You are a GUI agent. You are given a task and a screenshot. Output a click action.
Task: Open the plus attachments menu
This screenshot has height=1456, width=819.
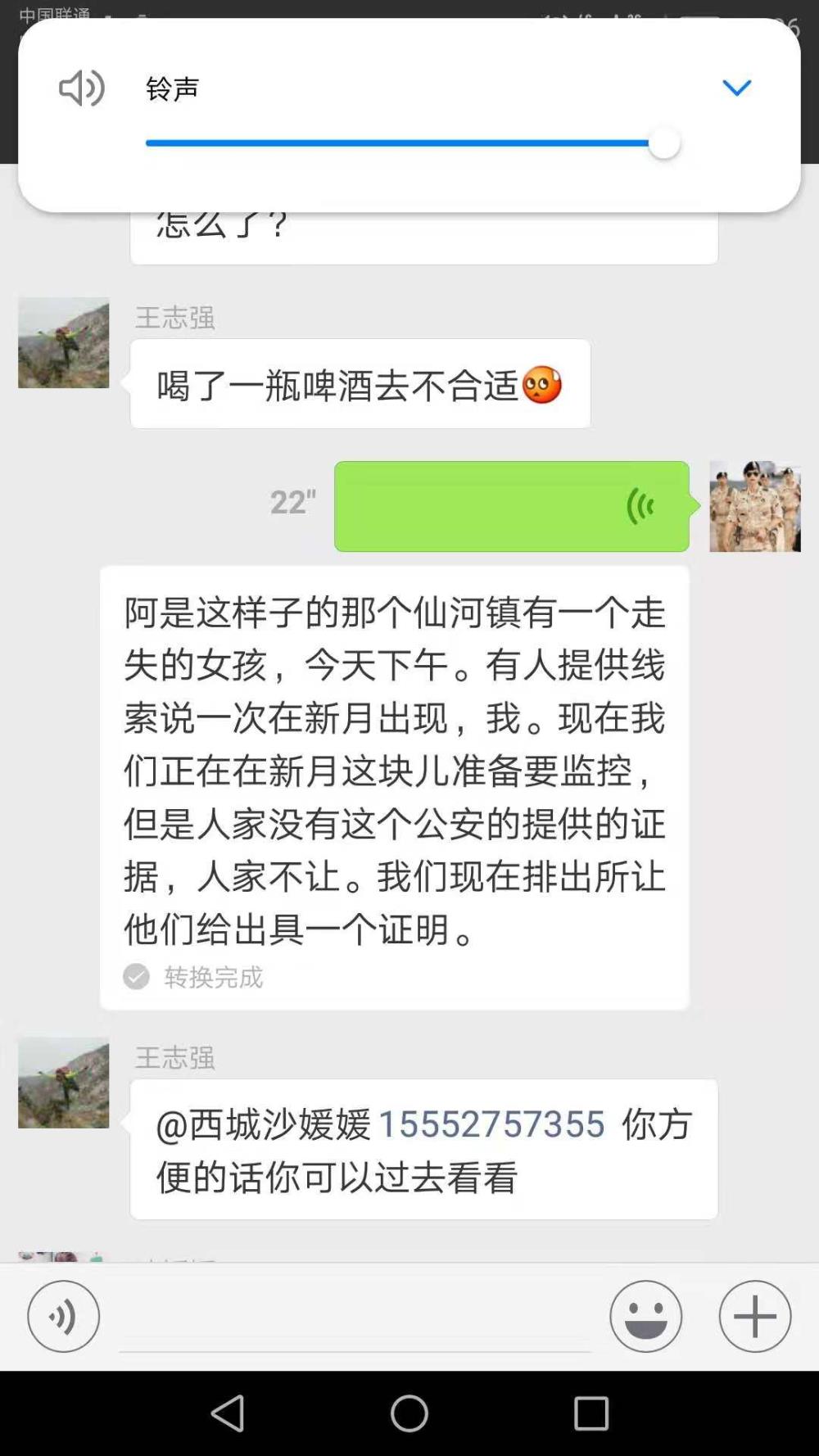tap(755, 1316)
